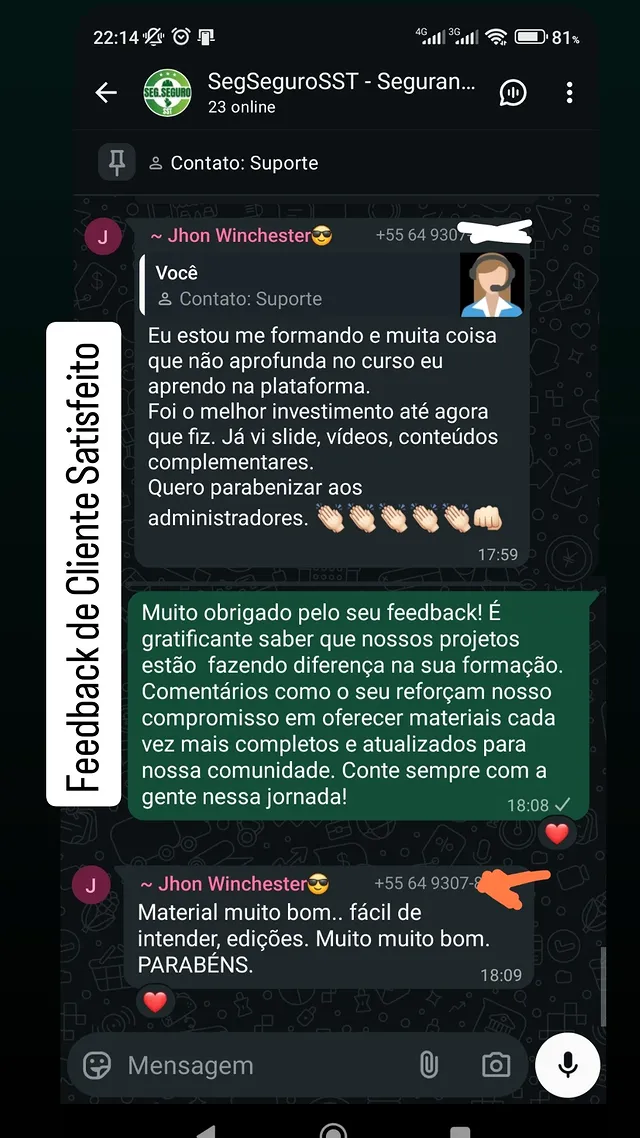Open the overflow menu
Viewport: 640px width, 1138px height.
pos(569,93)
